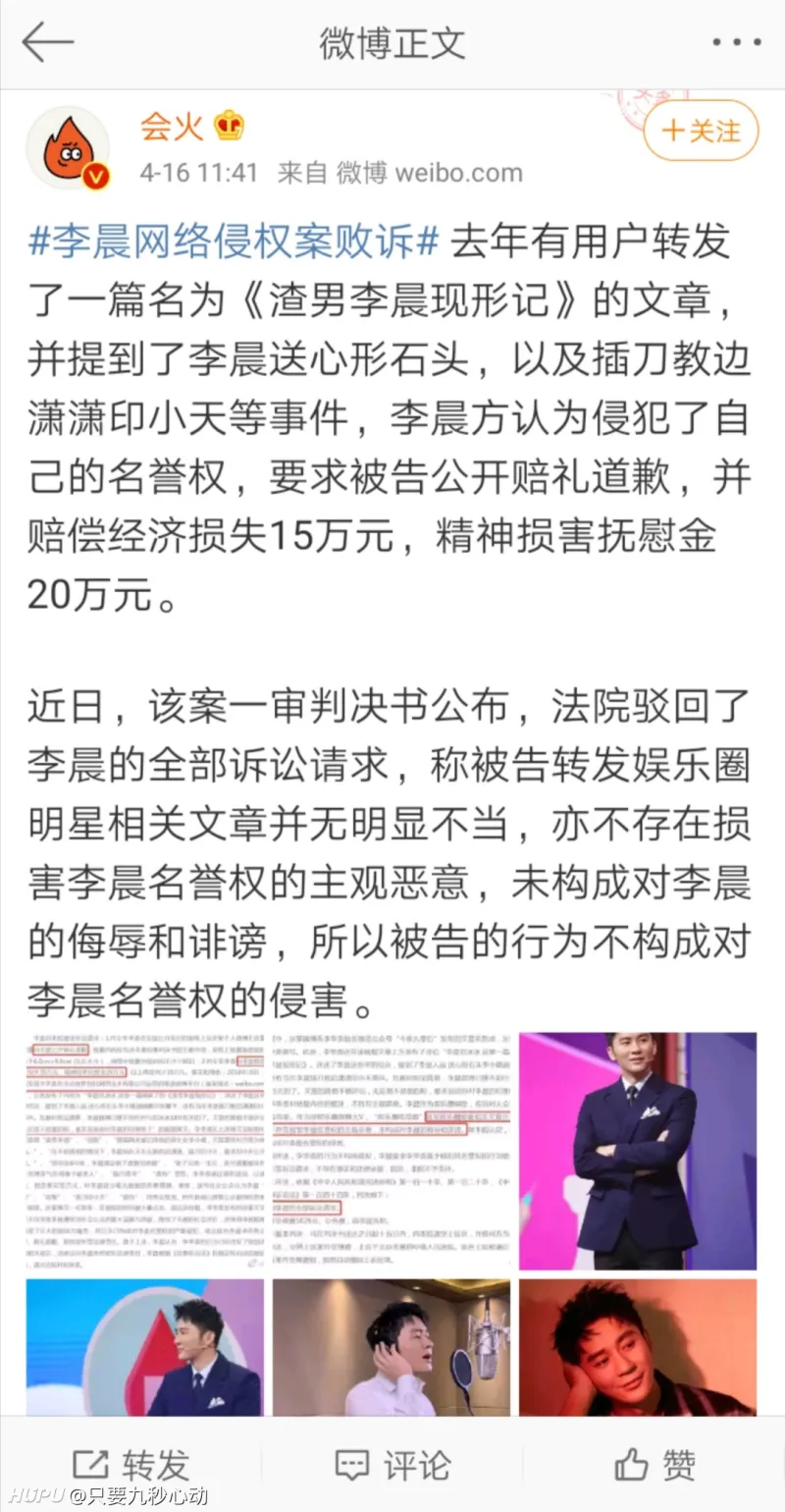View the second judgment text image
785x1512 pixels.
[392, 1151]
